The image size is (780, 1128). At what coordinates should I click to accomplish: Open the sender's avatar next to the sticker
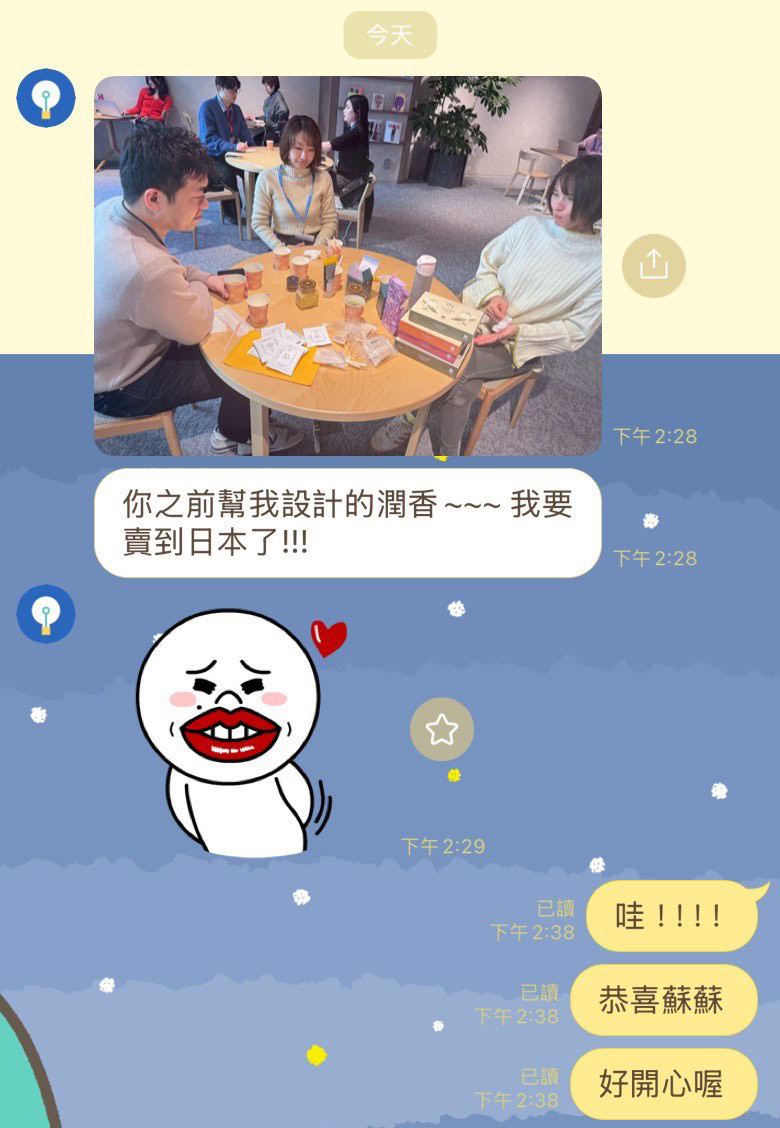click(x=46, y=614)
